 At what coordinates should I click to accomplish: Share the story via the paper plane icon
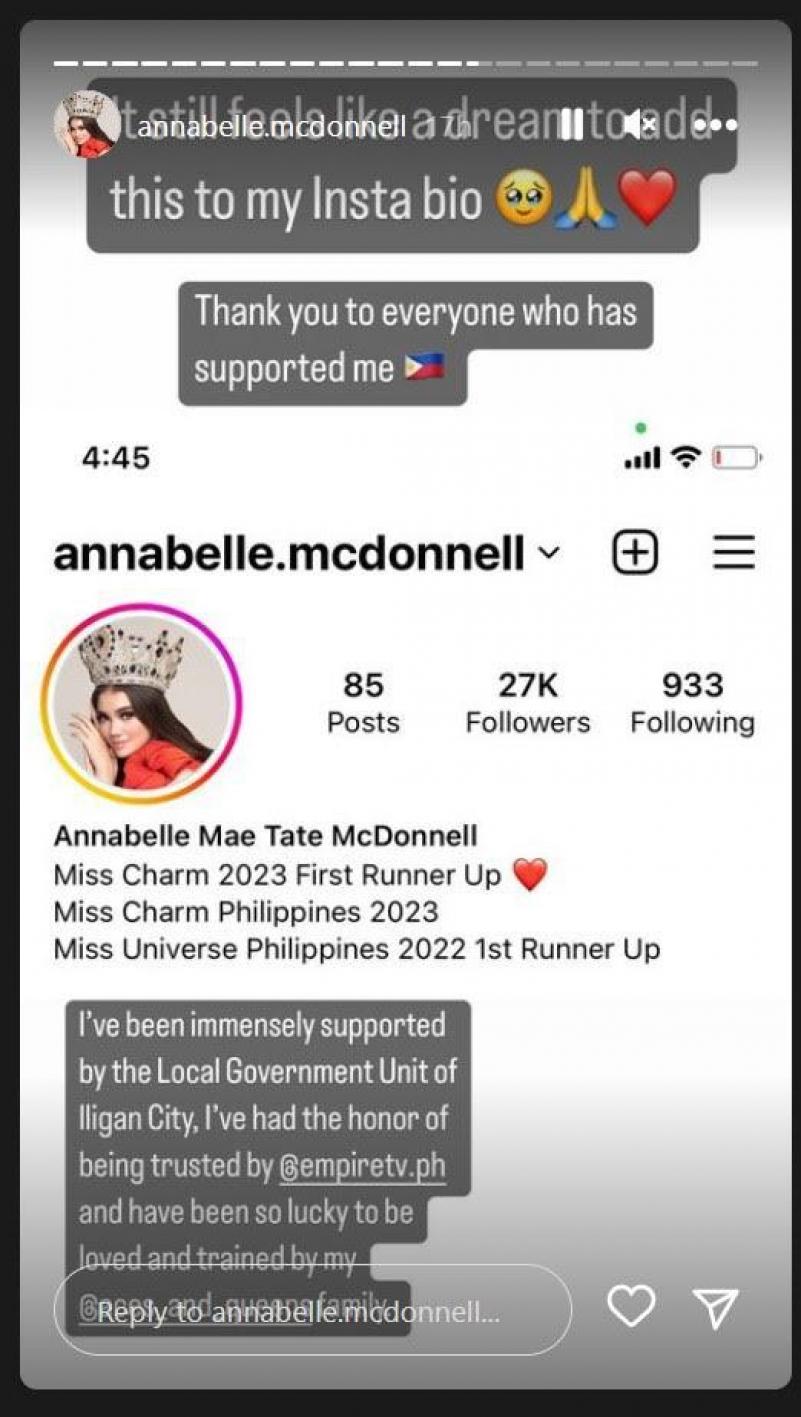click(x=716, y=1308)
